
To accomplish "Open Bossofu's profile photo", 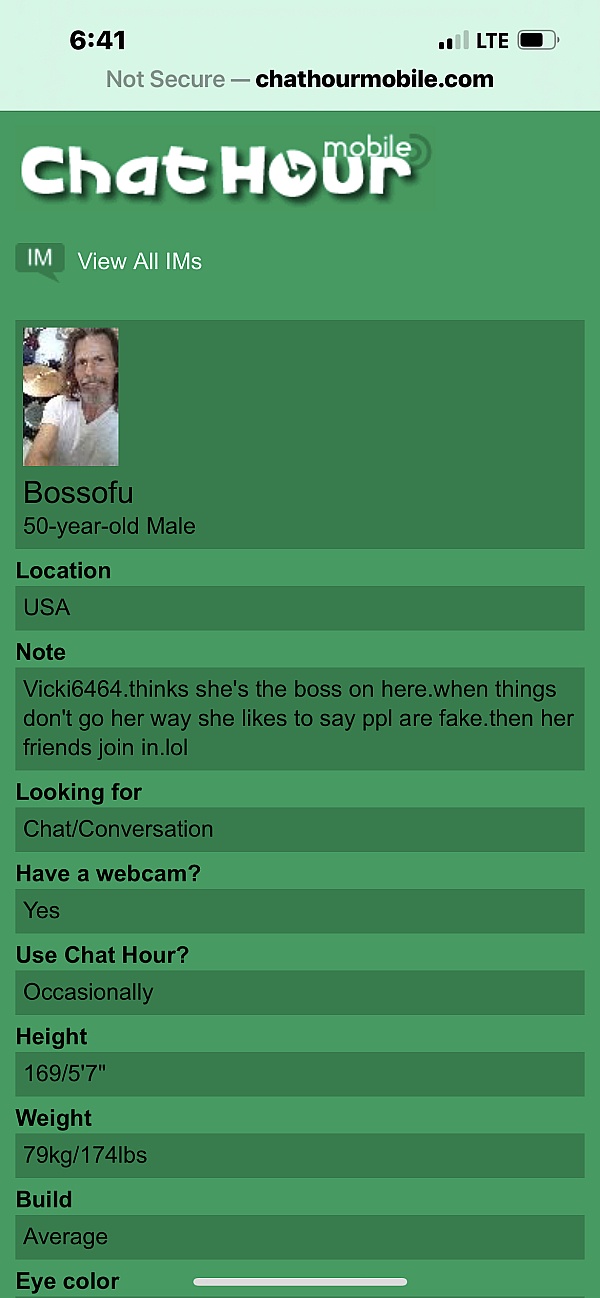I will [71, 397].
